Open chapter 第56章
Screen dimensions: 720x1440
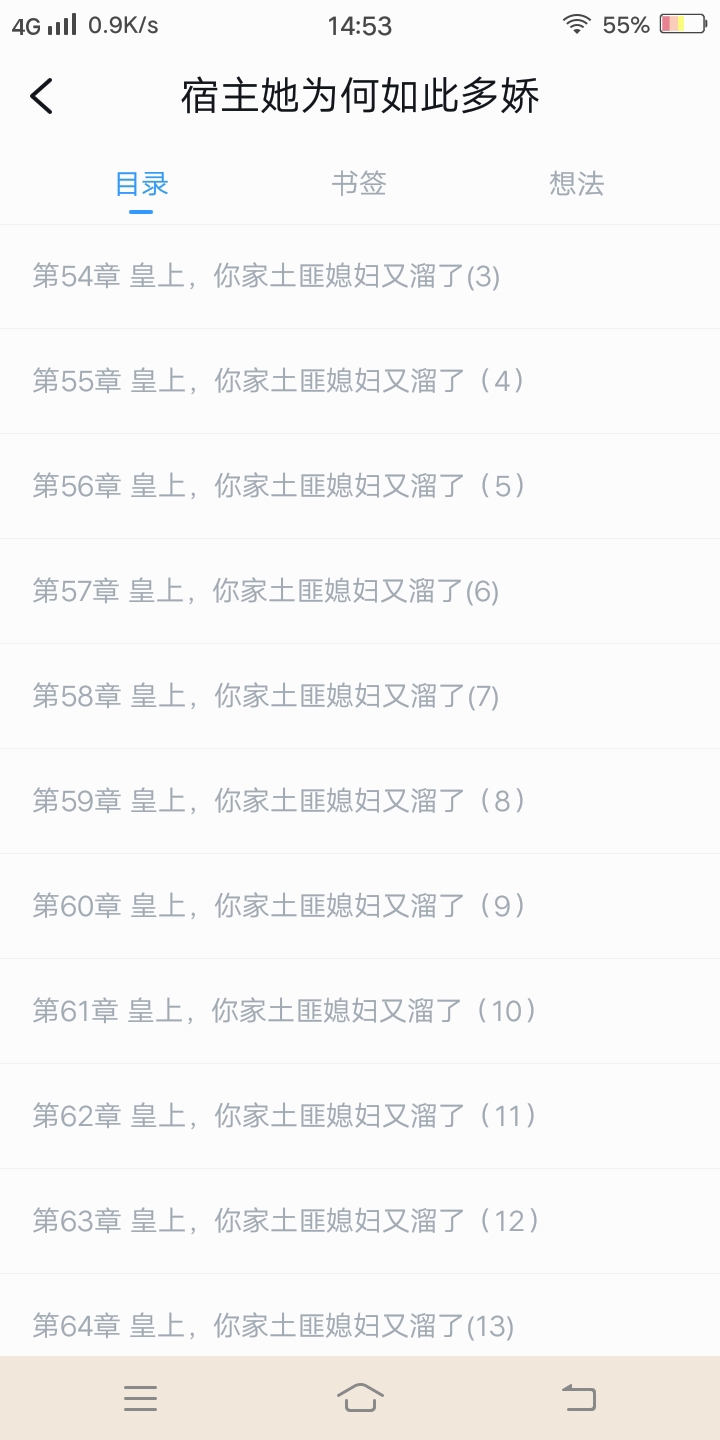coord(360,486)
